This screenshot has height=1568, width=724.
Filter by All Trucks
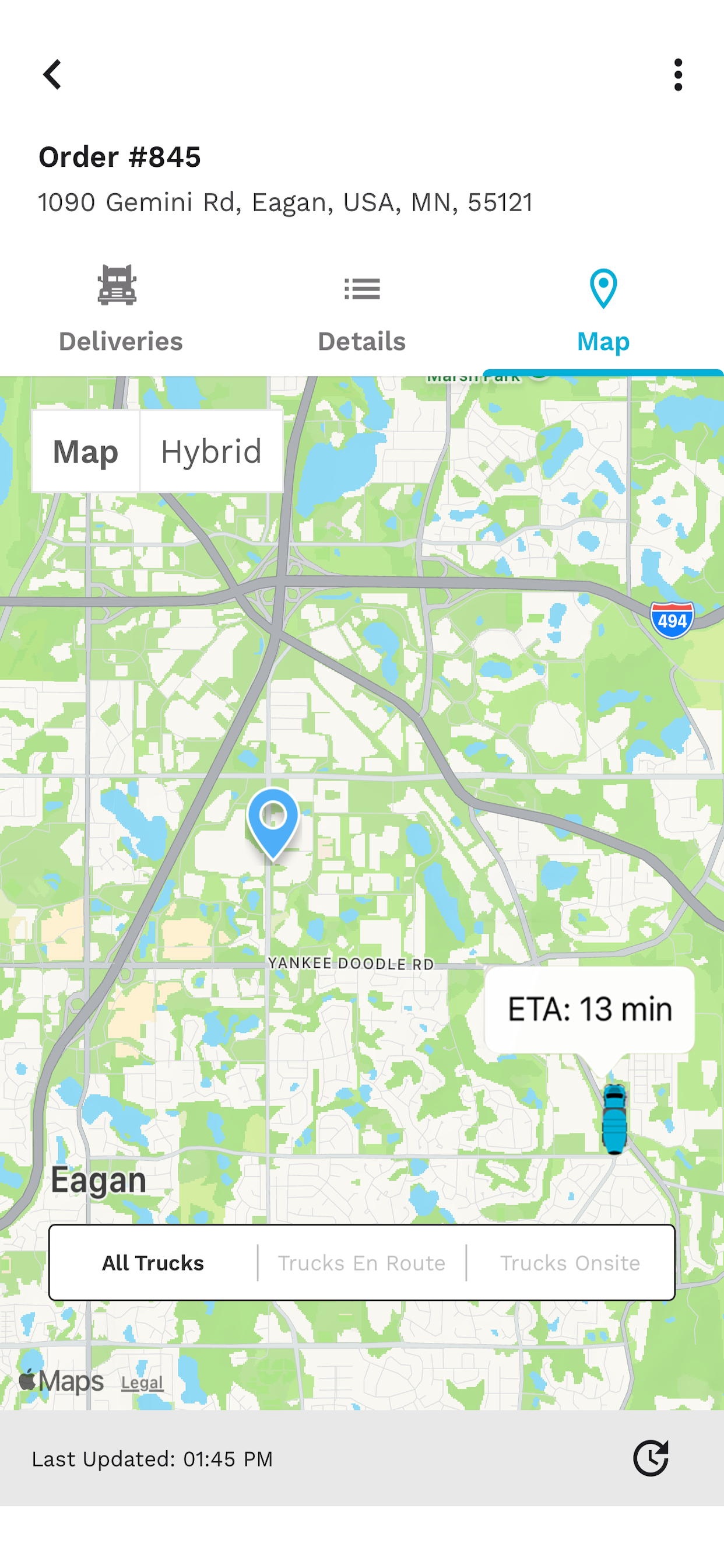click(153, 1263)
